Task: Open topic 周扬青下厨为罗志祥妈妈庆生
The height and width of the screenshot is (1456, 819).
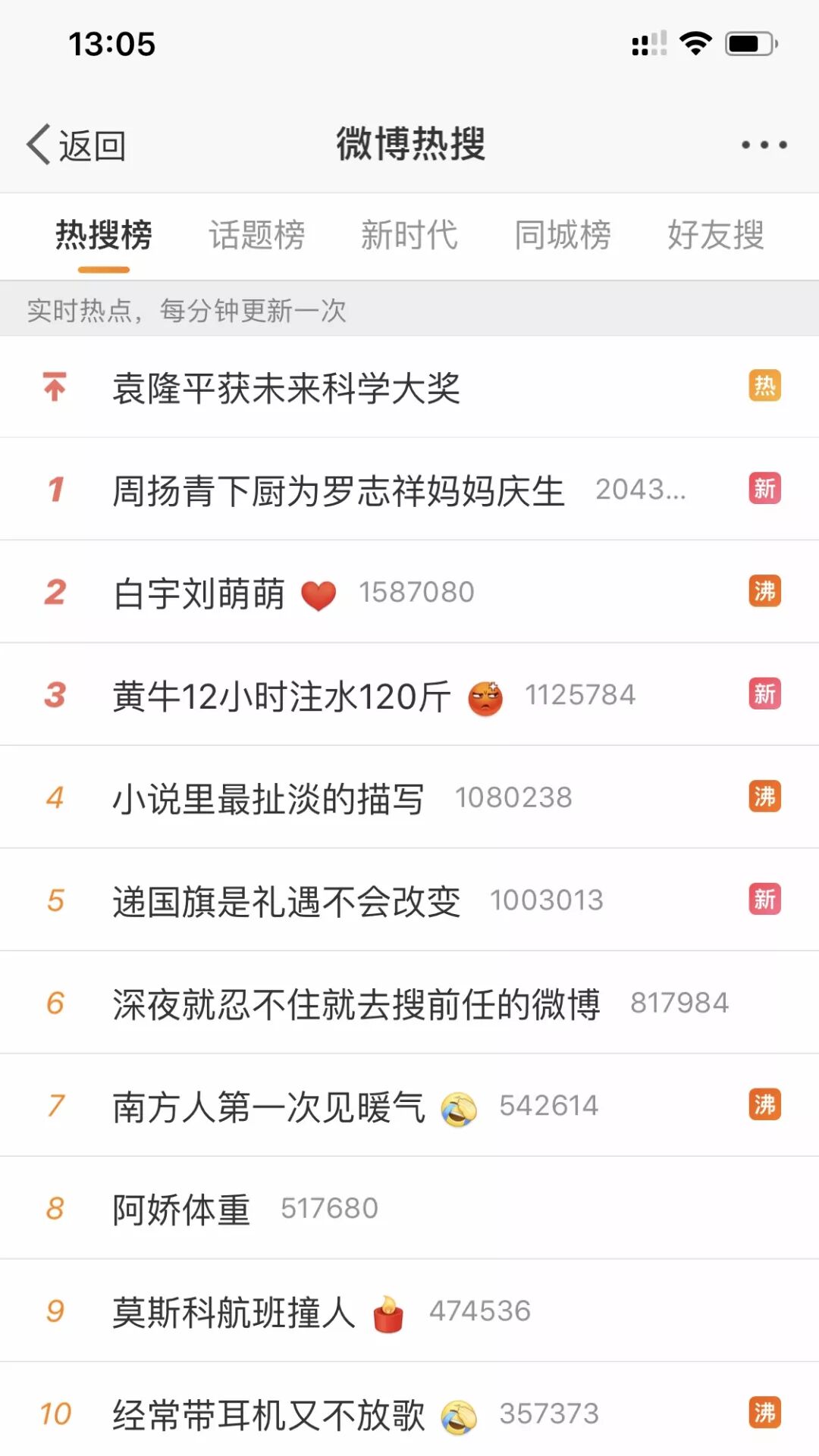Action: pyautogui.click(x=338, y=490)
